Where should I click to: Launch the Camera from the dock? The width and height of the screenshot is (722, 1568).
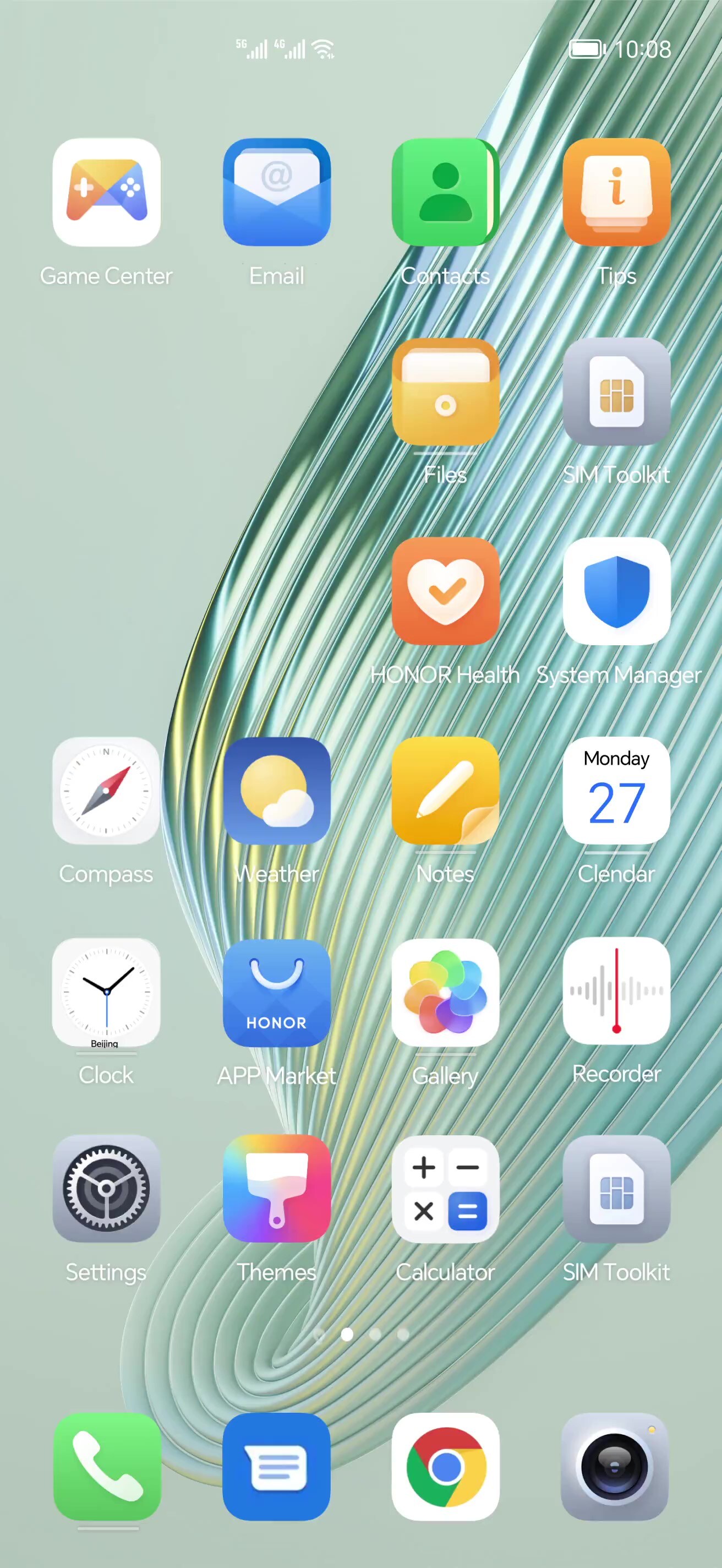614,1467
